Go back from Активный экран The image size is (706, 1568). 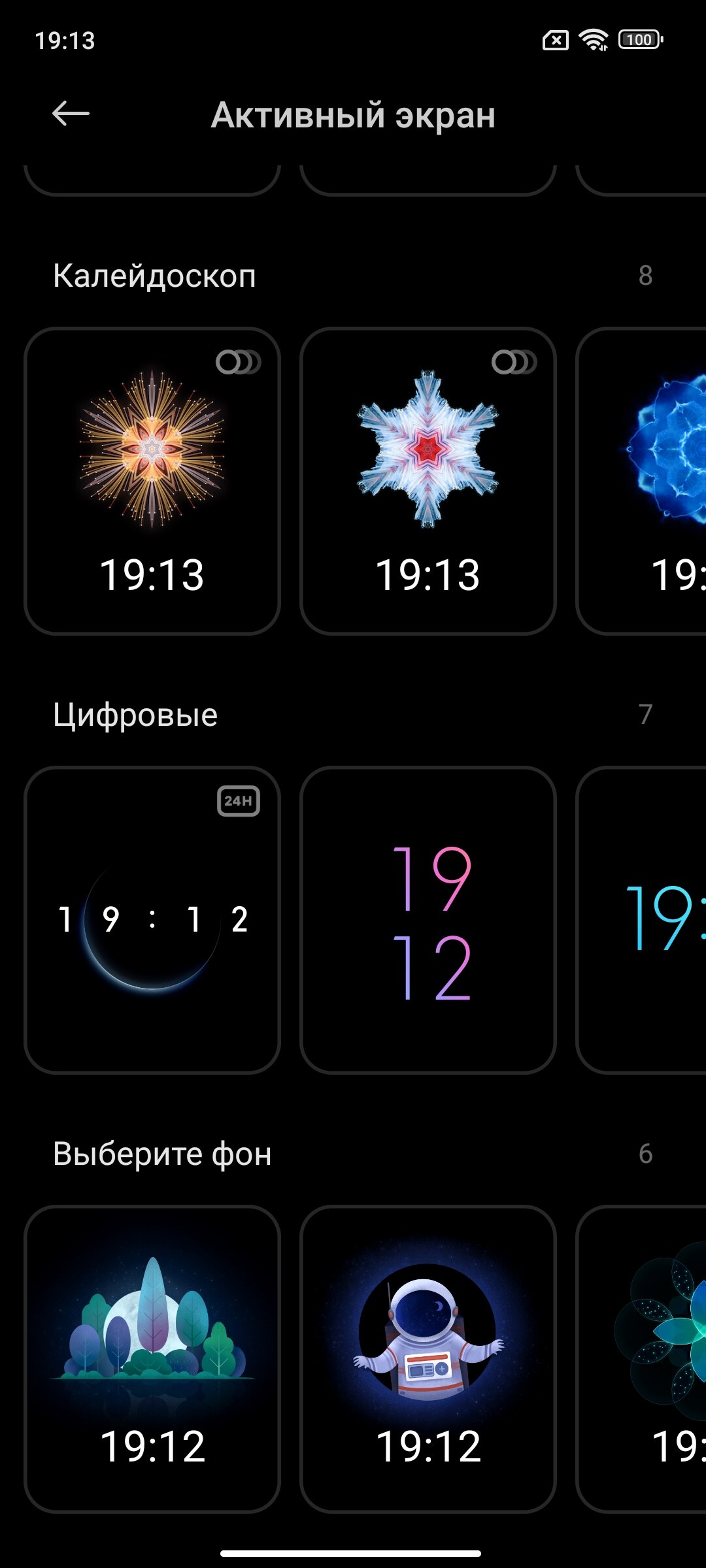(x=71, y=114)
